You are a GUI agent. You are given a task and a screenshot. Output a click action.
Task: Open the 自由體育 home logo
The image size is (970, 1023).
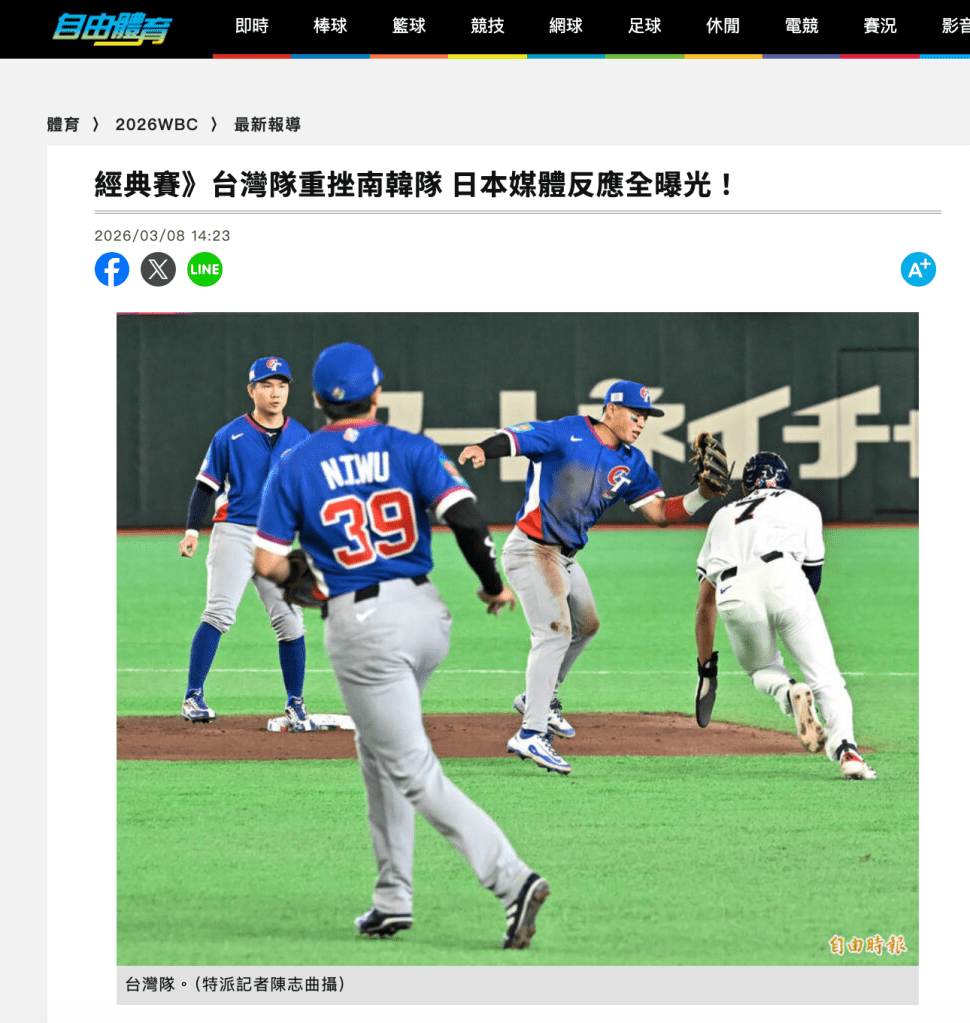pos(112,27)
